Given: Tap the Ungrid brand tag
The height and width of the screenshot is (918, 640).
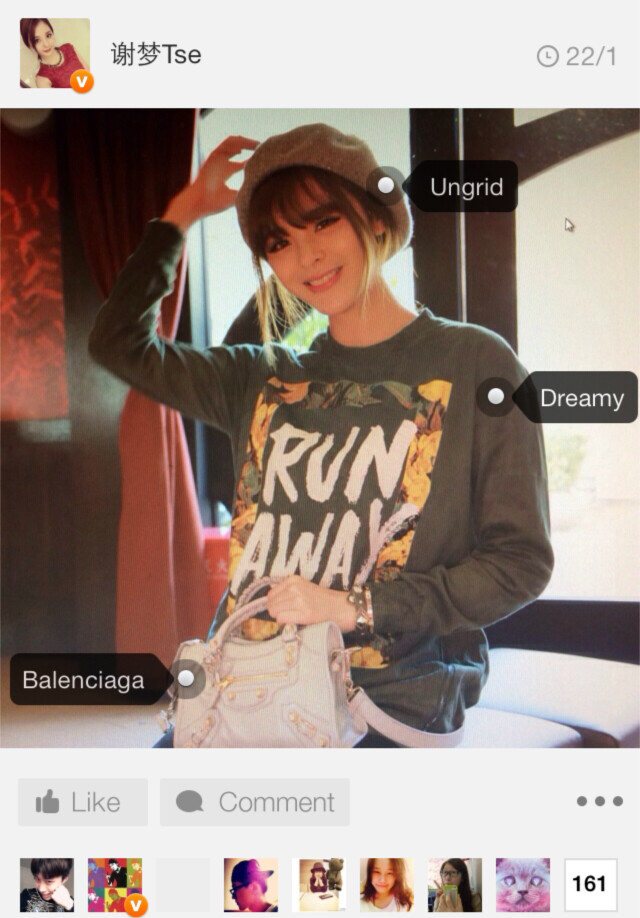Looking at the screenshot, I should pyautogui.click(x=465, y=187).
